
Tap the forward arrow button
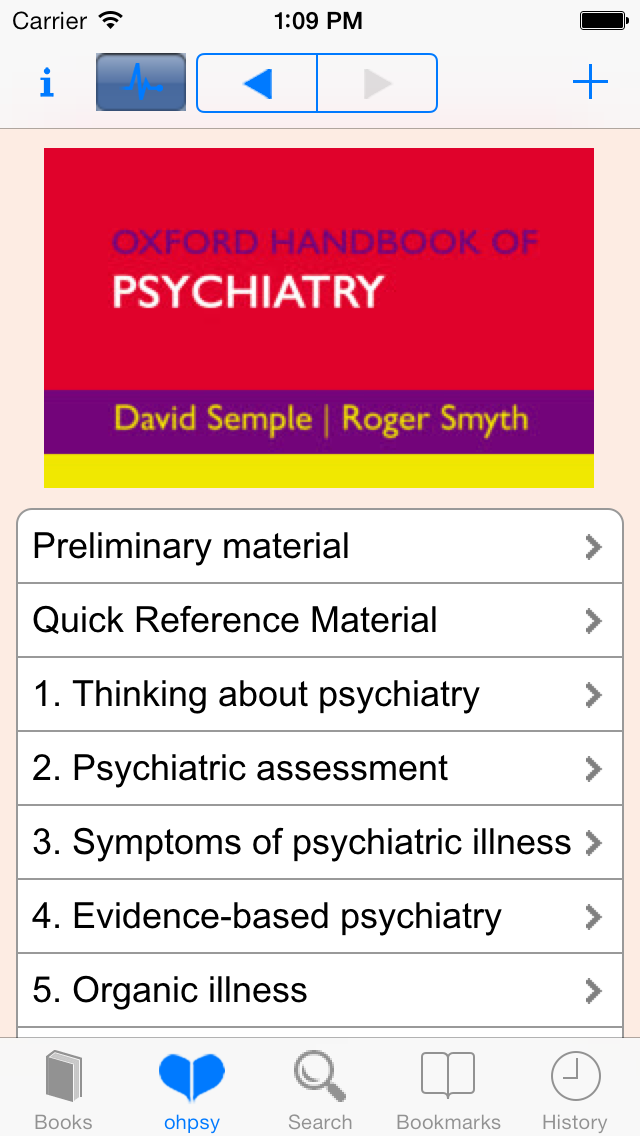(x=377, y=83)
